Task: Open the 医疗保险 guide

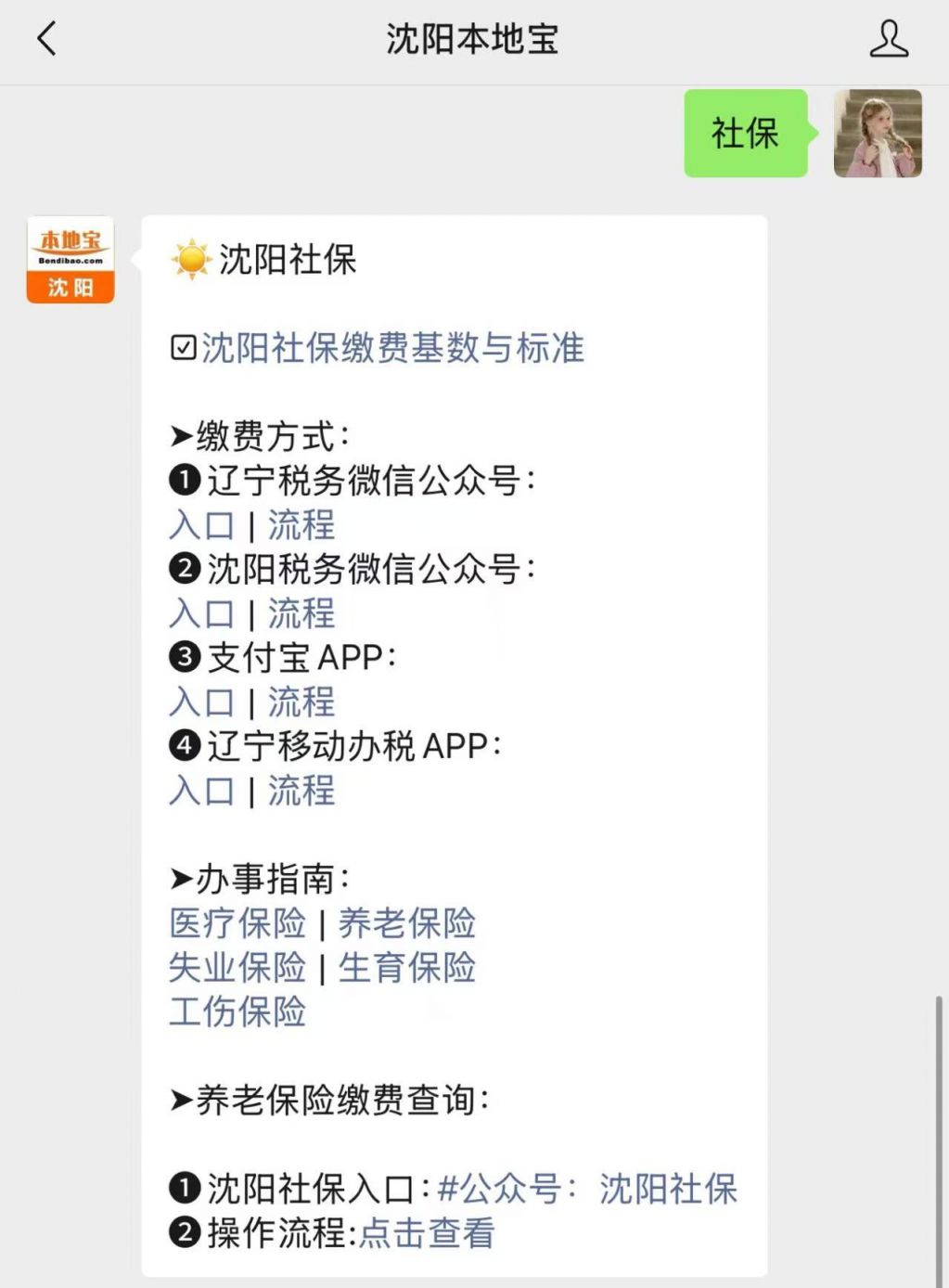Action: pos(237,923)
